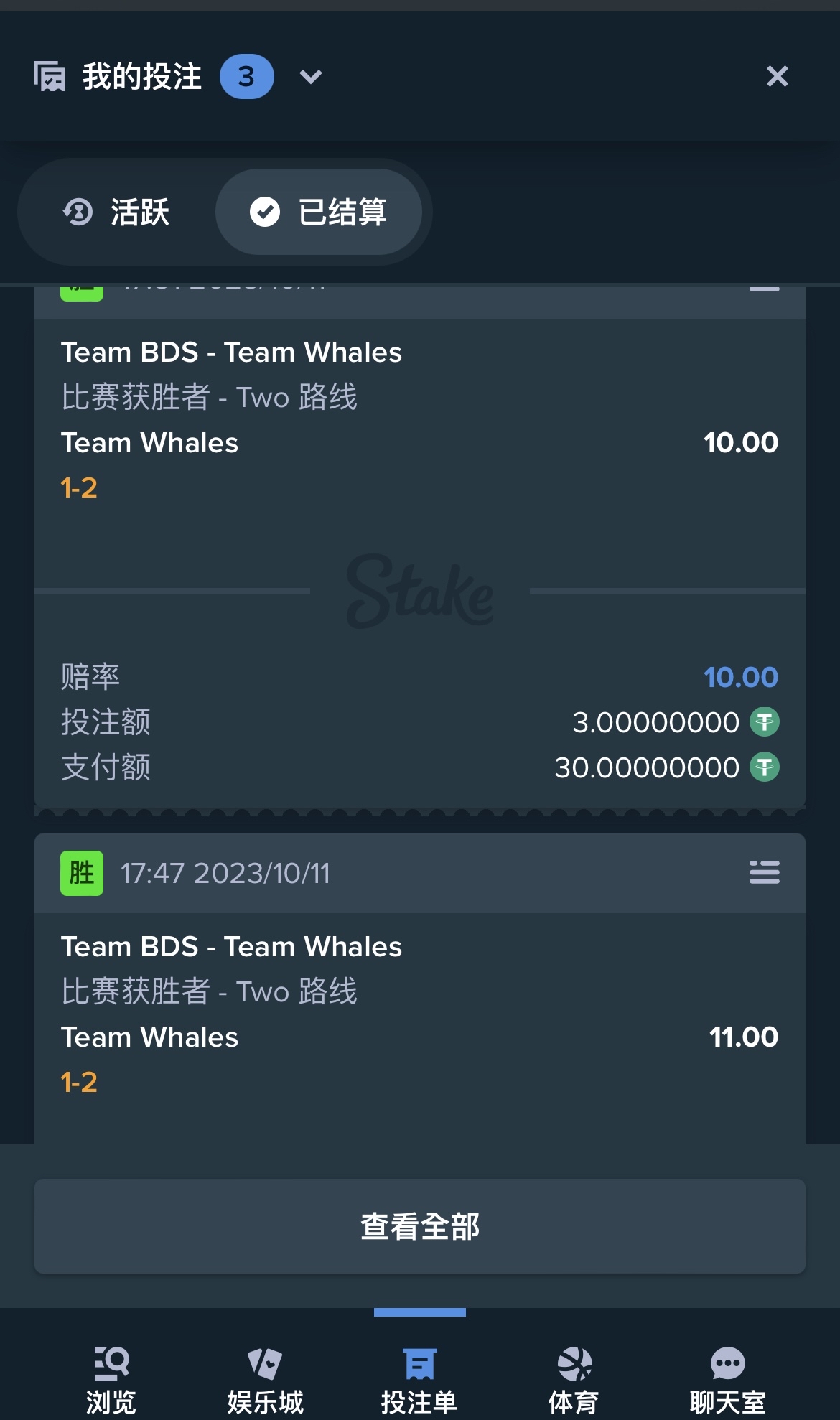Close the 我的投注 panel
The width and height of the screenshot is (840, 1420).
[x=777, y=76]
